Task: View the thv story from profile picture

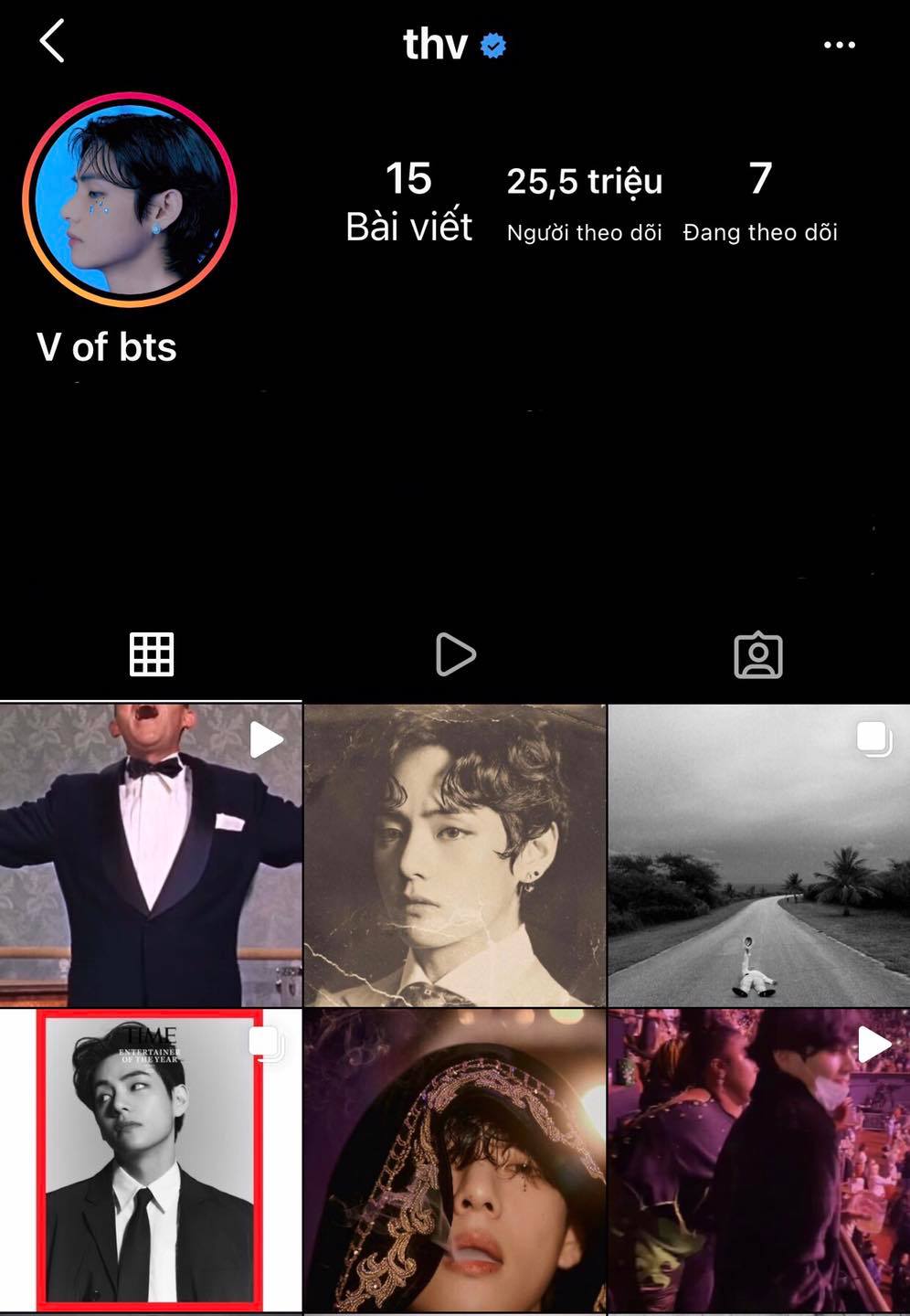Action: 130,199
